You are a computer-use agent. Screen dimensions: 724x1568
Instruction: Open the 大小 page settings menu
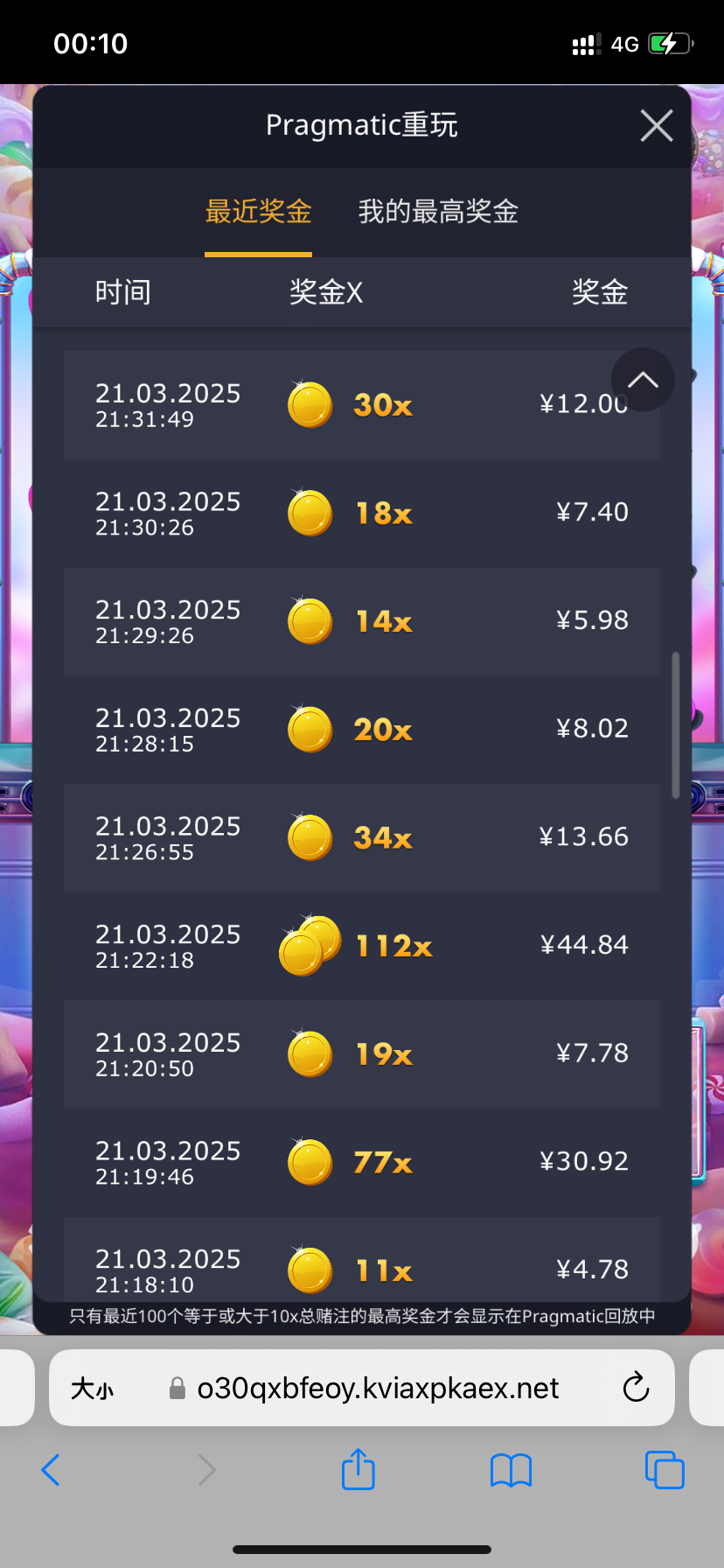93,1389
